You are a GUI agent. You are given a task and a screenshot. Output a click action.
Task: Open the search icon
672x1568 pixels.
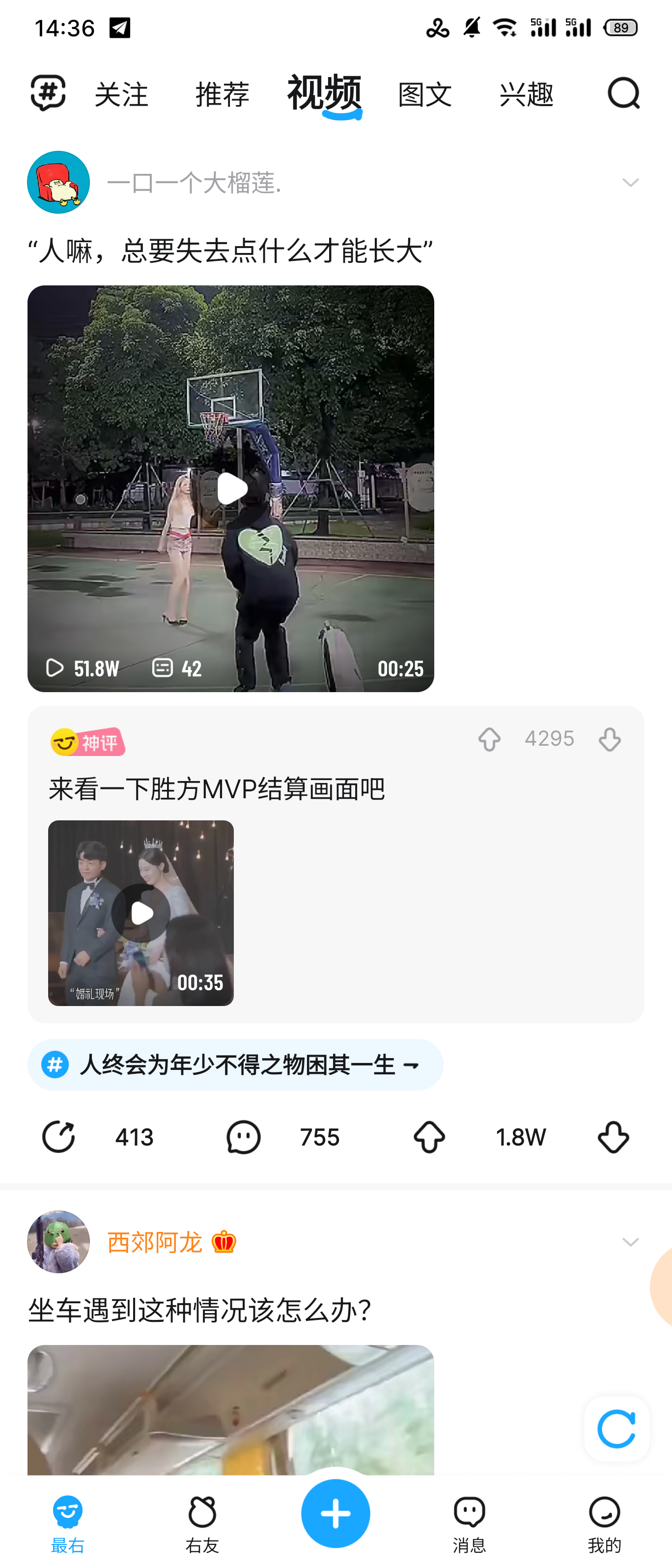(623, 94)
